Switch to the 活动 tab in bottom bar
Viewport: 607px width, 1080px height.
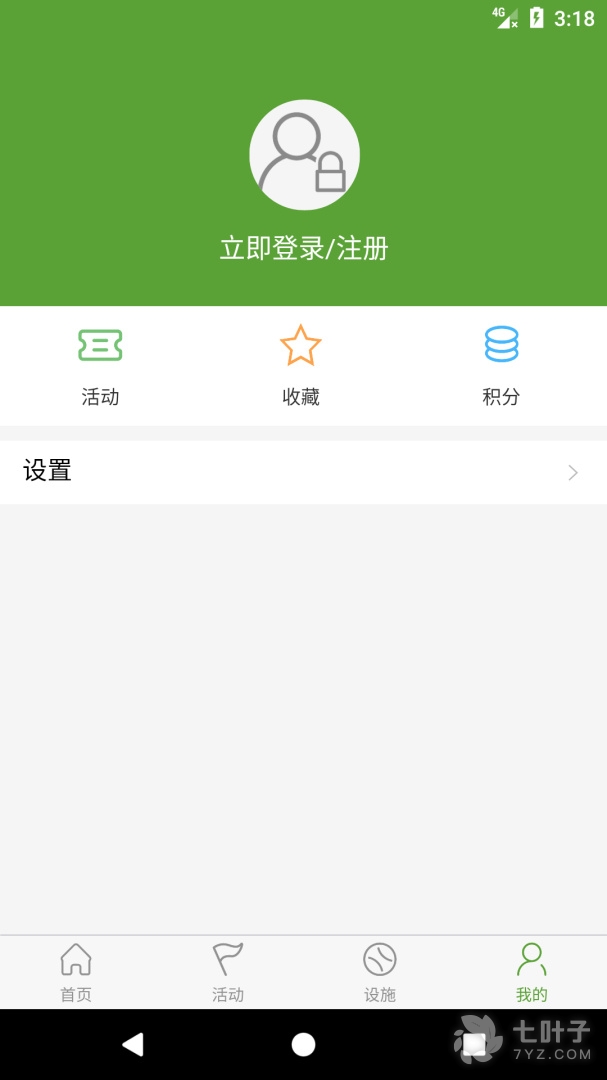228,972
